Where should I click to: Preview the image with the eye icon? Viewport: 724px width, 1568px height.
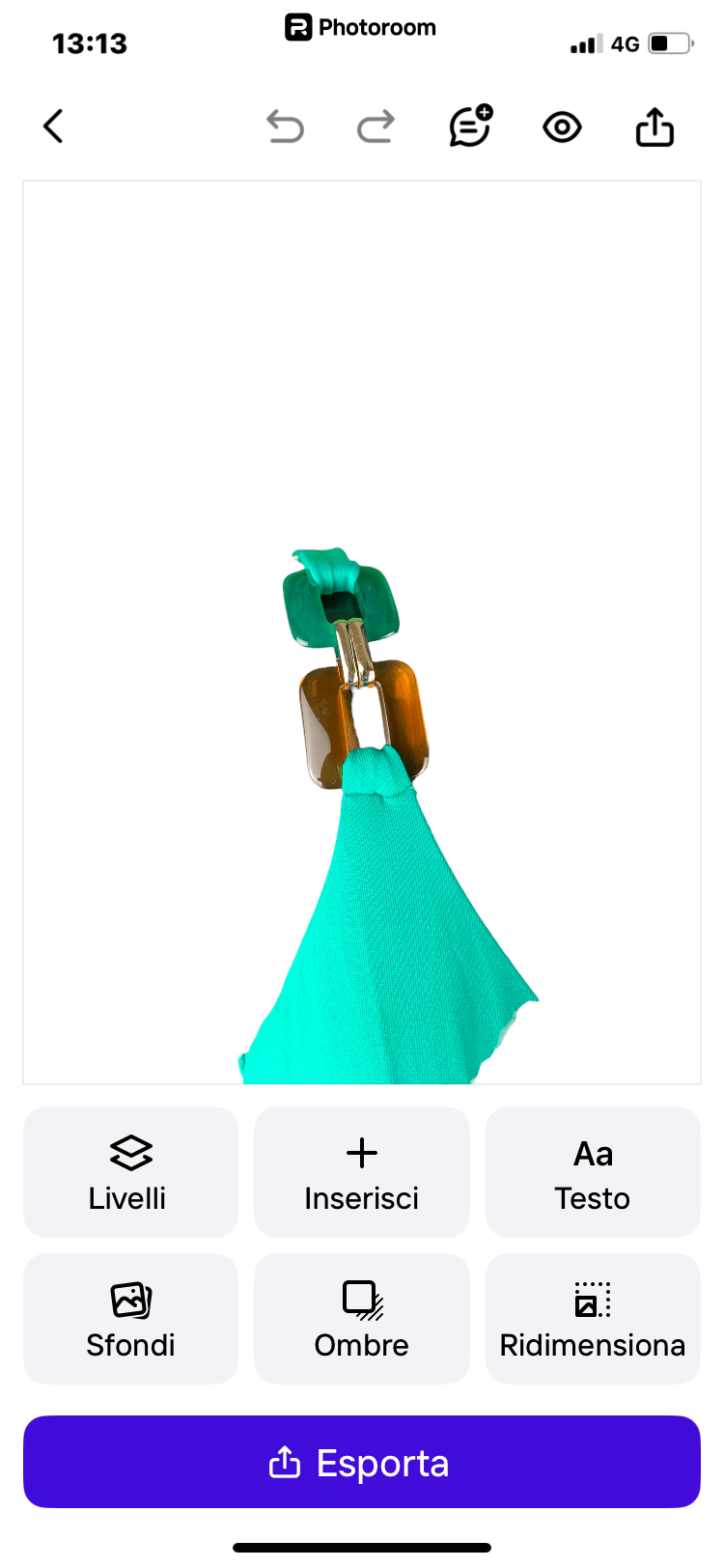point(562,126)
